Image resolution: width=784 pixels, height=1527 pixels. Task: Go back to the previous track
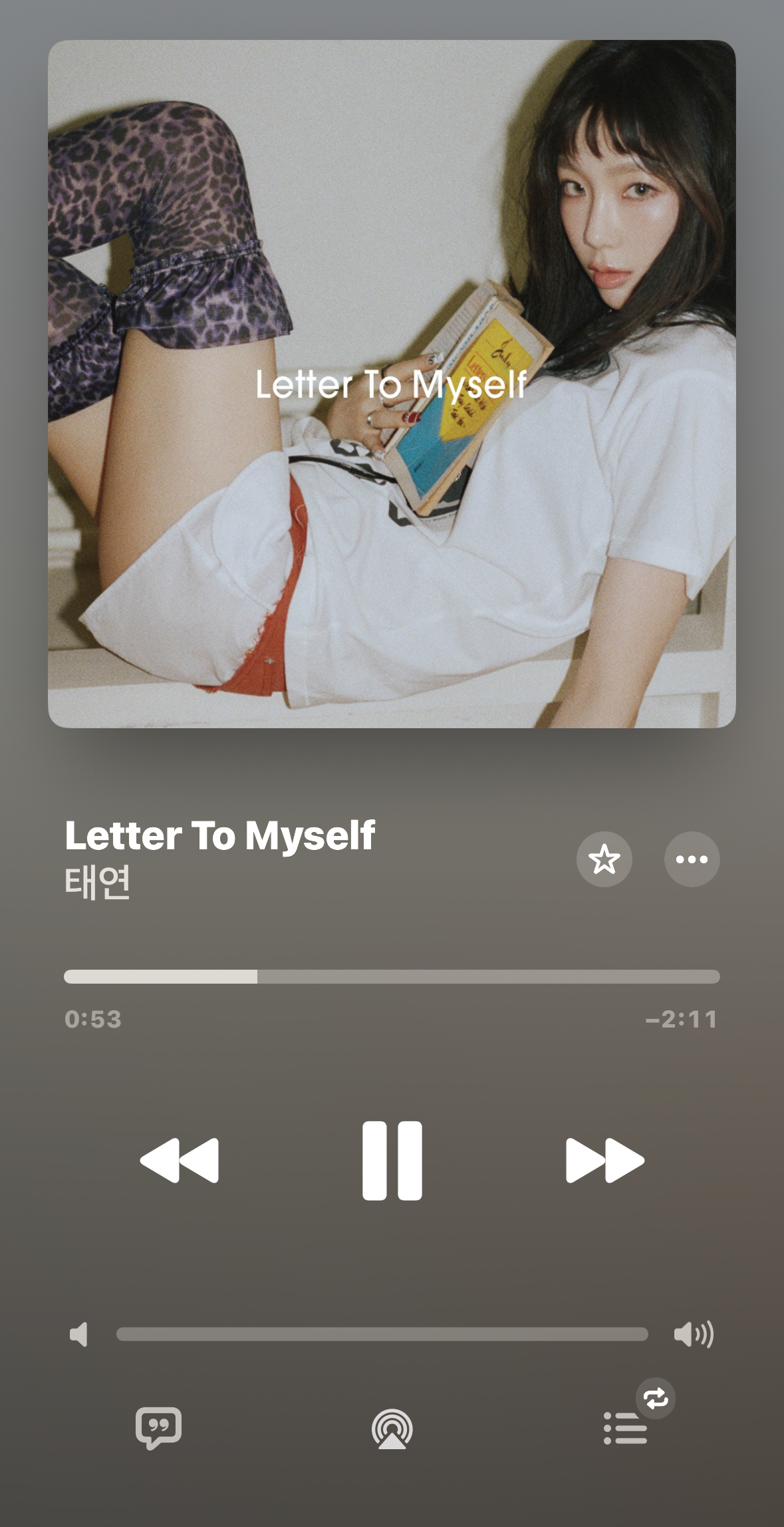coord(180,1161)
